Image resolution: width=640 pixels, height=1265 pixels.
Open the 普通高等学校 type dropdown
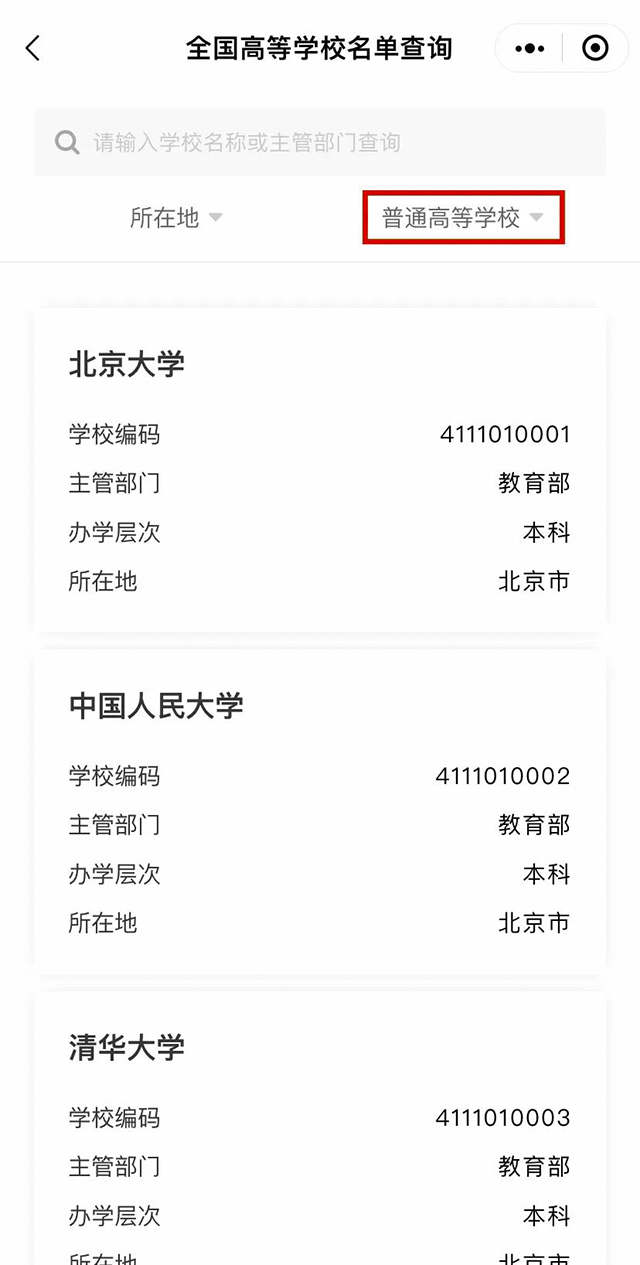point(463,218)
